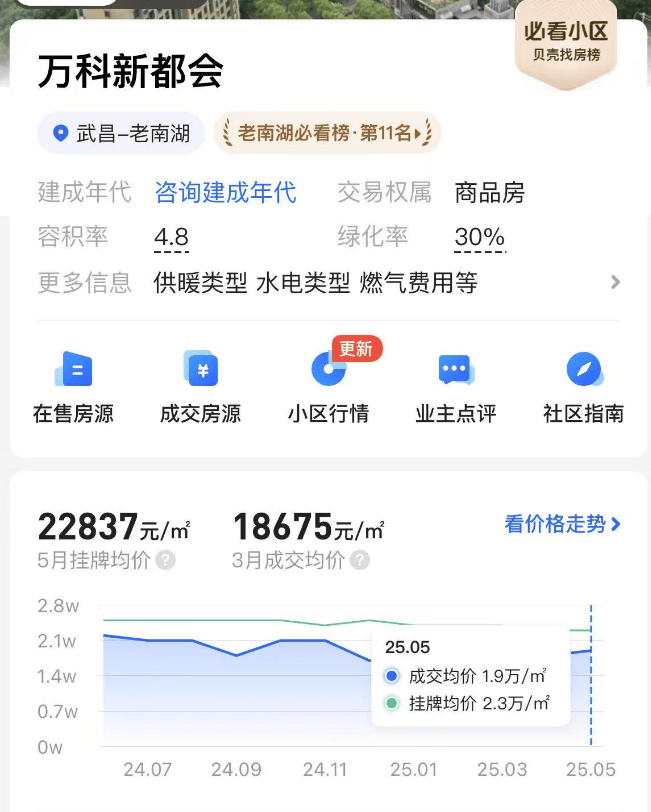
Task: Tap 看价格走势 link
Action: coord(562,524)
